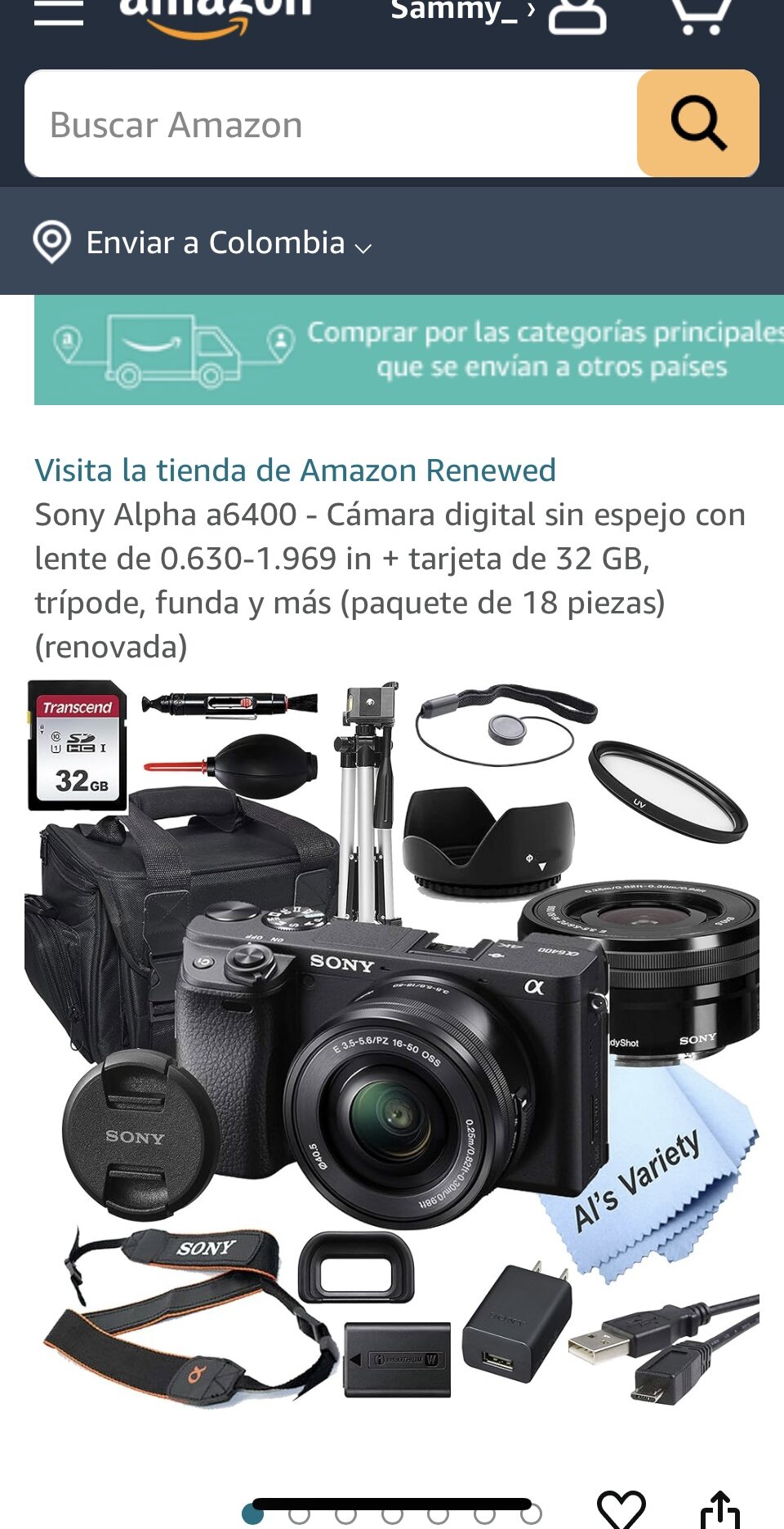The width and height of the screenshot is (784, 1529).
Task: Add product to wish list heart
Action: coord(621,1508)
